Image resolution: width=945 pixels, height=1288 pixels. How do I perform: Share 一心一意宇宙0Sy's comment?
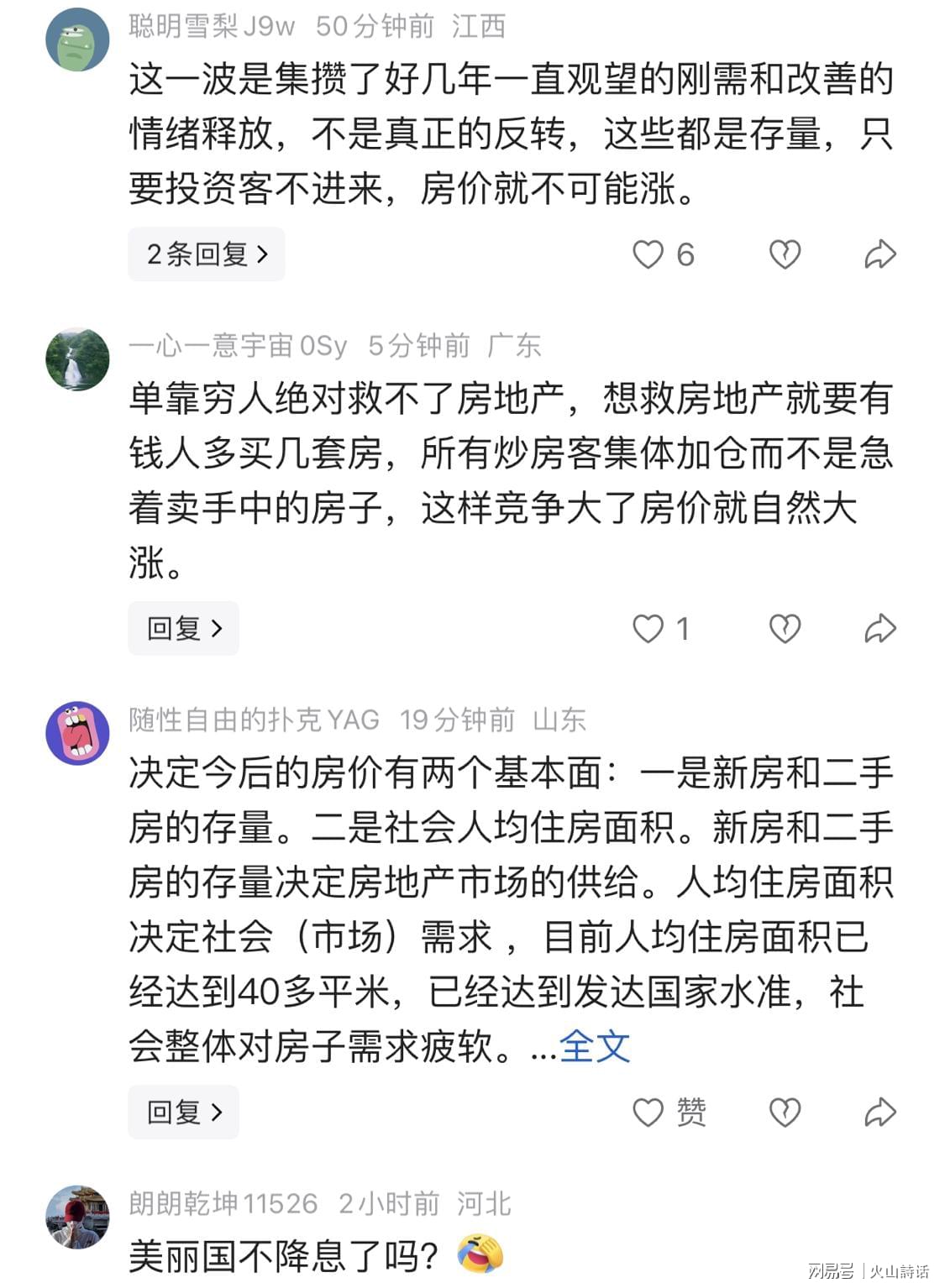[x=880, y=629]
